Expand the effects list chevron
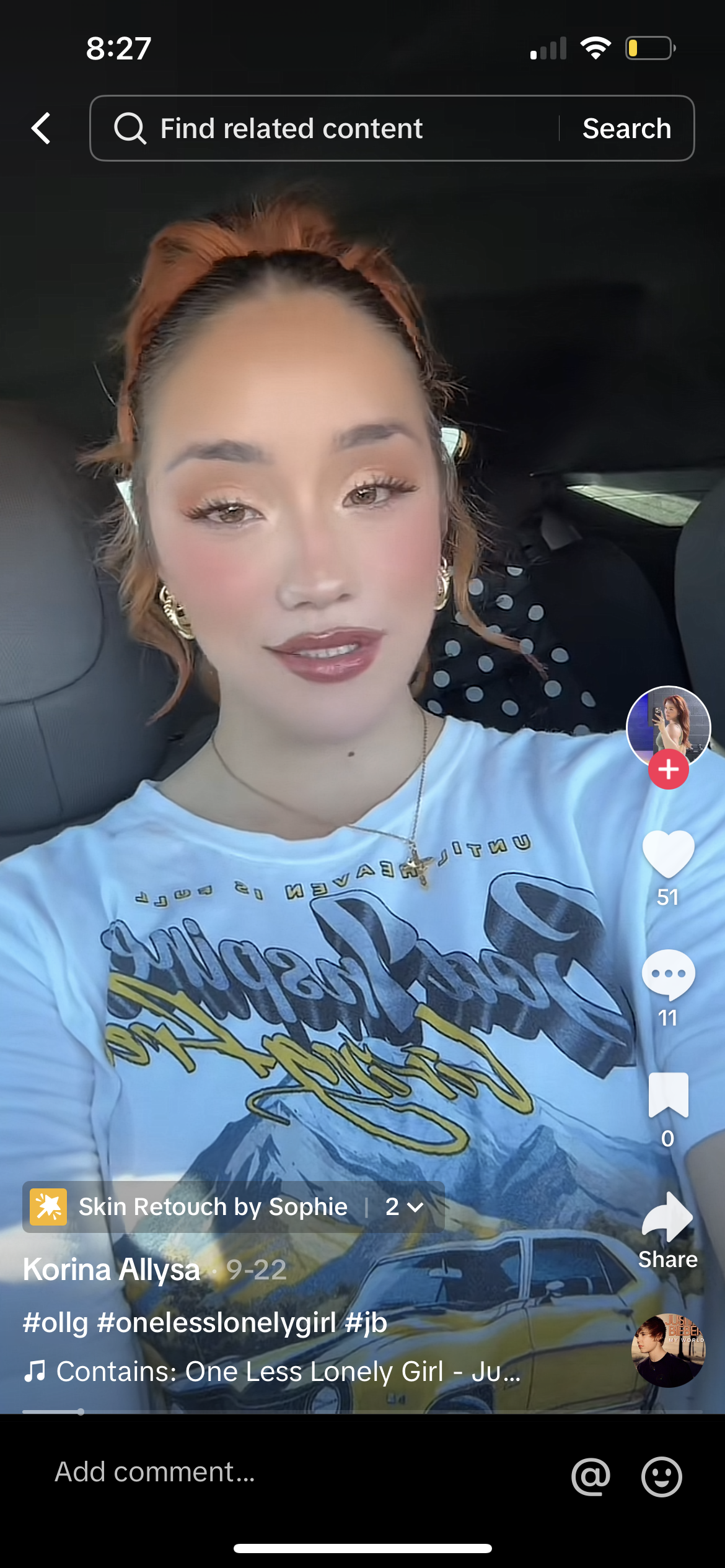 405,1206
